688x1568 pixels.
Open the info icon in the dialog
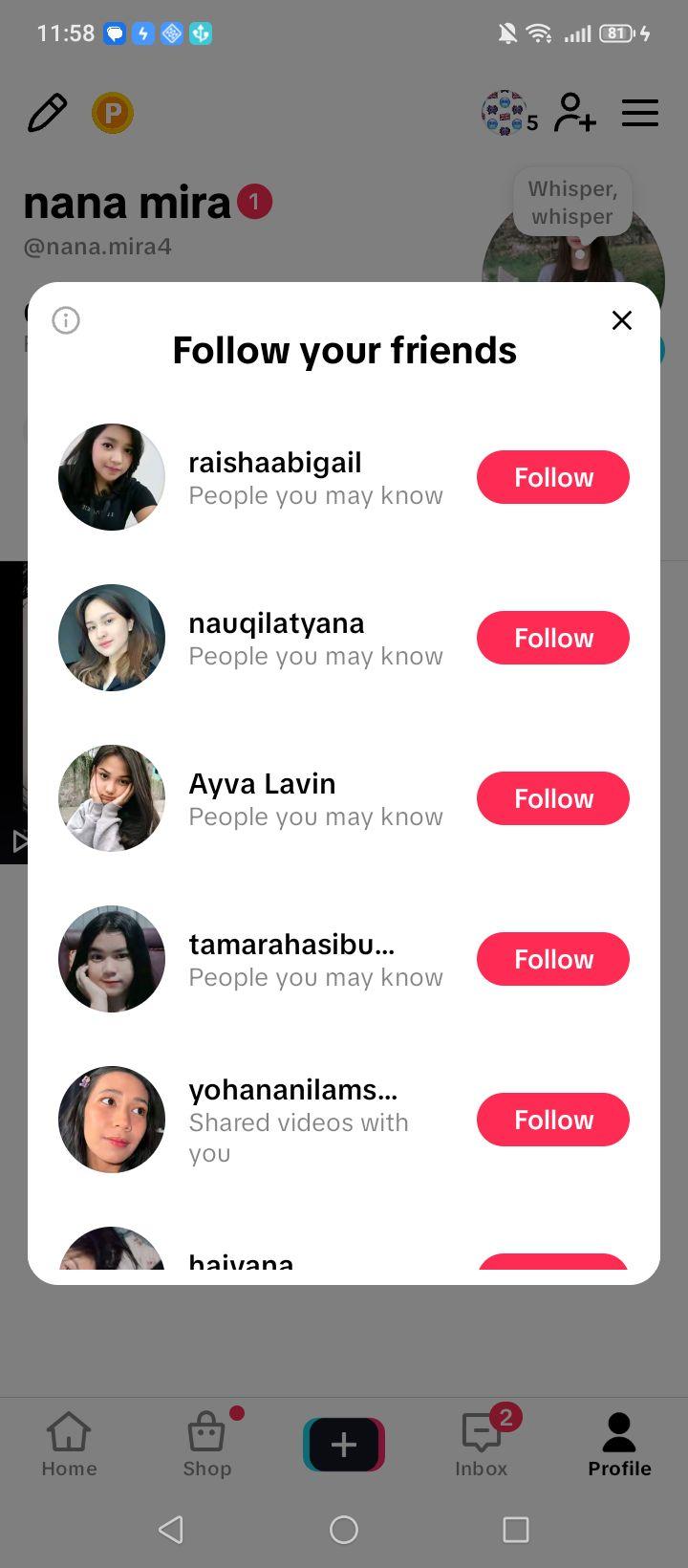[66, 320]
